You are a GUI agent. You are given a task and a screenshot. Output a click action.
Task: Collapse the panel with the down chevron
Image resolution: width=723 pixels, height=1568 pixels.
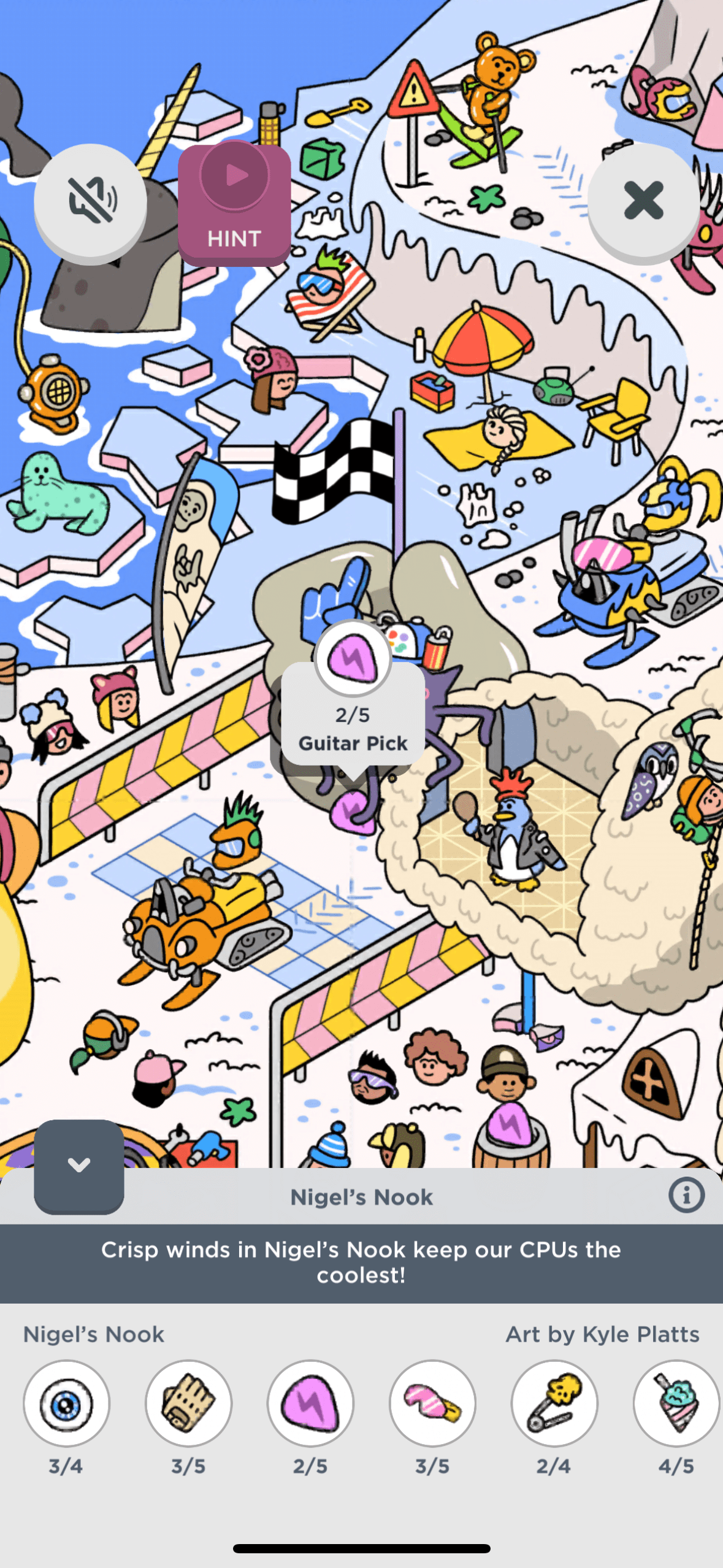79,1164
